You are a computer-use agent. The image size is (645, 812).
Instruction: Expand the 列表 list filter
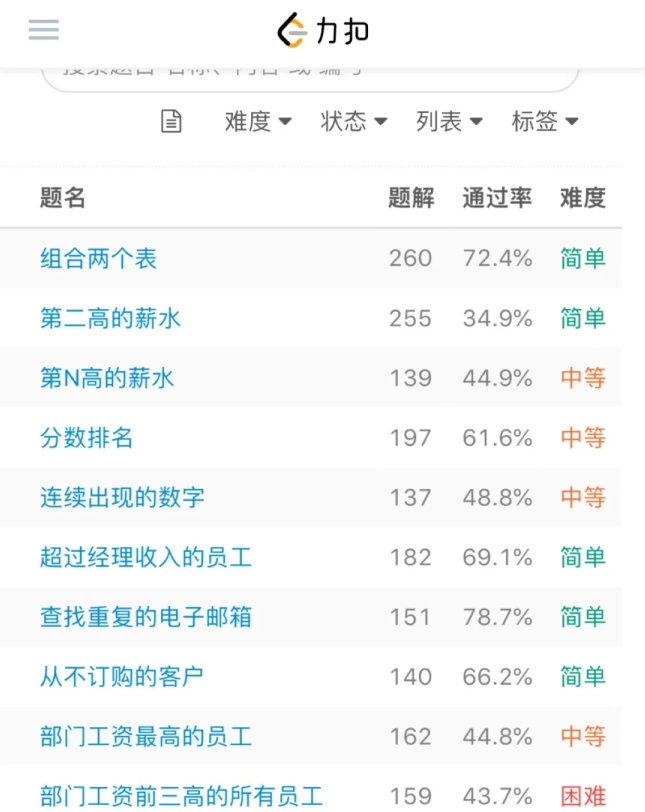point(449,122)
